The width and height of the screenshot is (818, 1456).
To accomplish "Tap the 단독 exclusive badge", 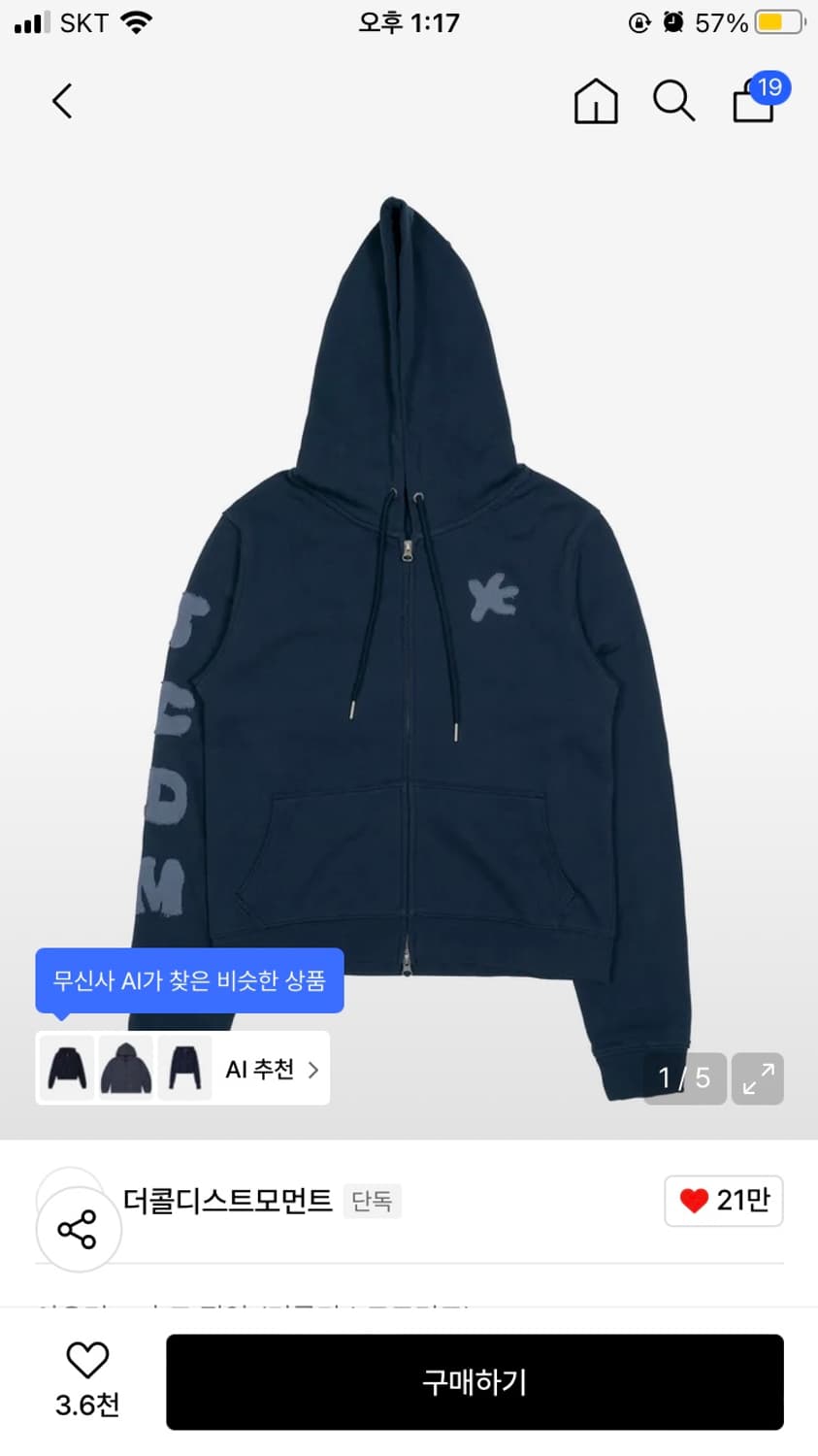I will 372,1202.
